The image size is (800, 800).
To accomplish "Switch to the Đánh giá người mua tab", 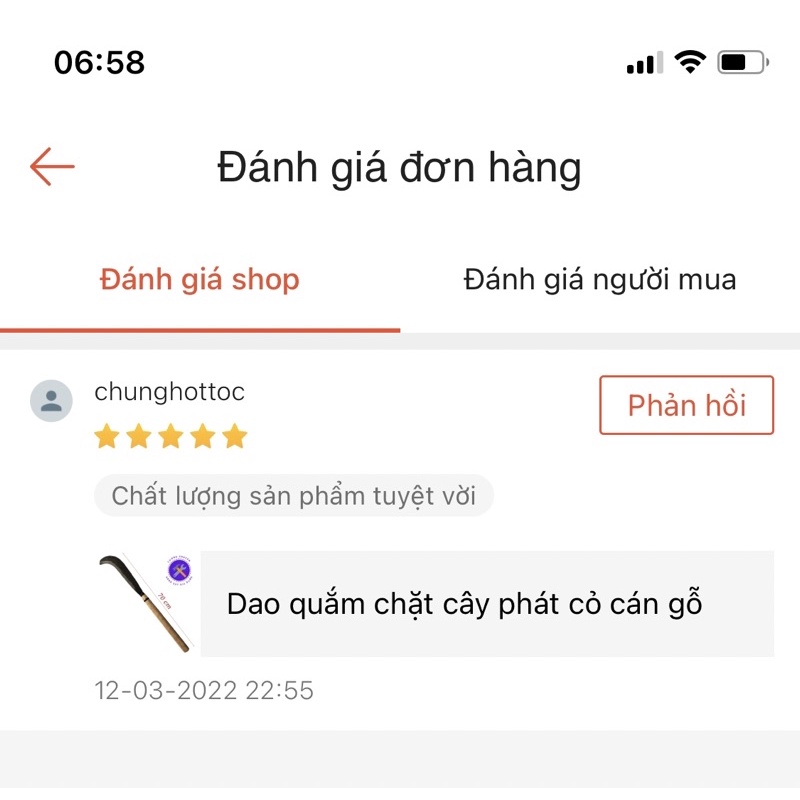I will (x=599, y=280).
